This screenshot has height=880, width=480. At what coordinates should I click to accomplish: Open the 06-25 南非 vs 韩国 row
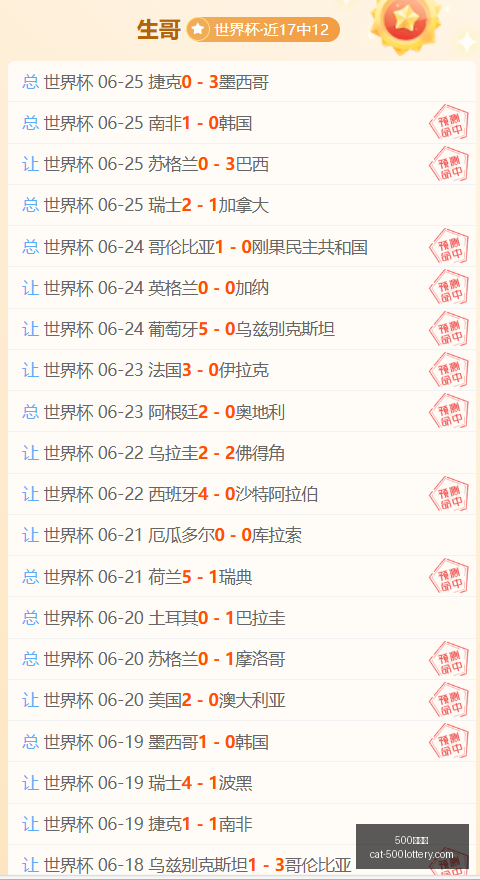click(242, 123)
